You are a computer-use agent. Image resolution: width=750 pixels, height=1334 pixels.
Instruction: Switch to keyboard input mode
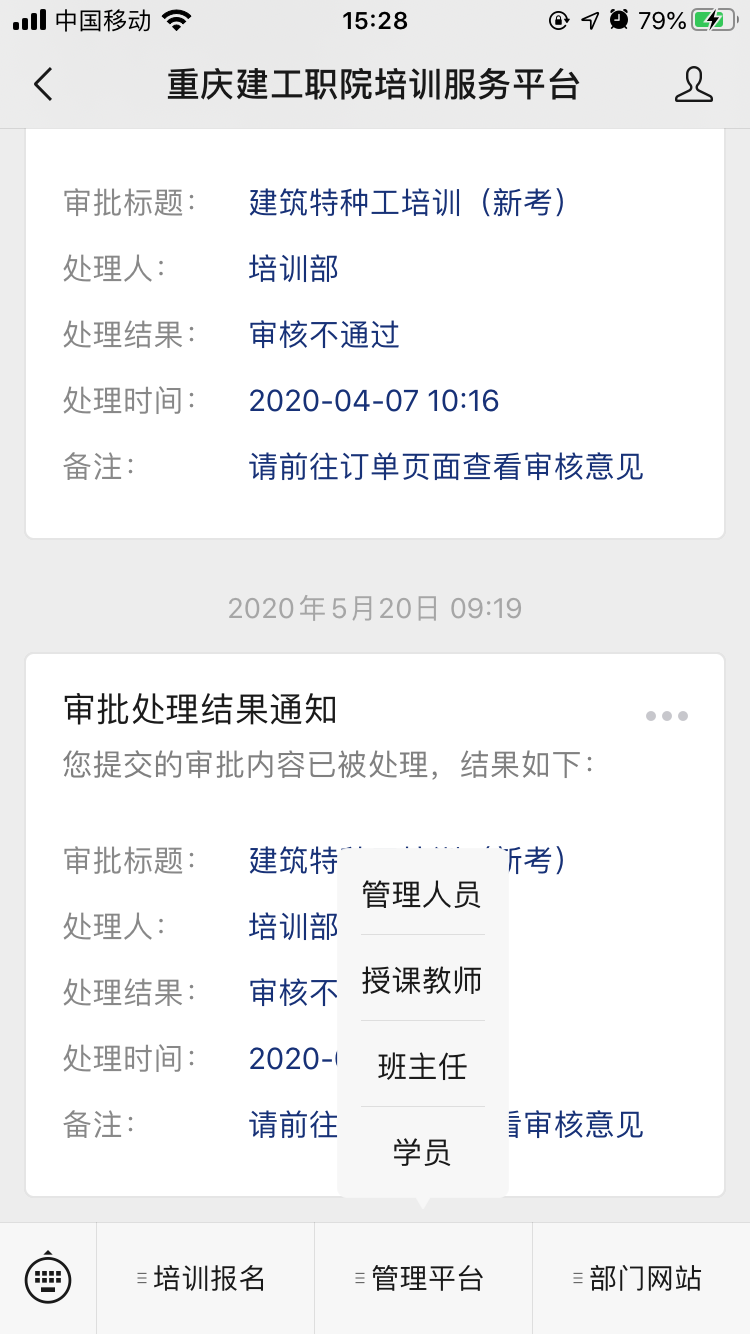coord(48,1278)
